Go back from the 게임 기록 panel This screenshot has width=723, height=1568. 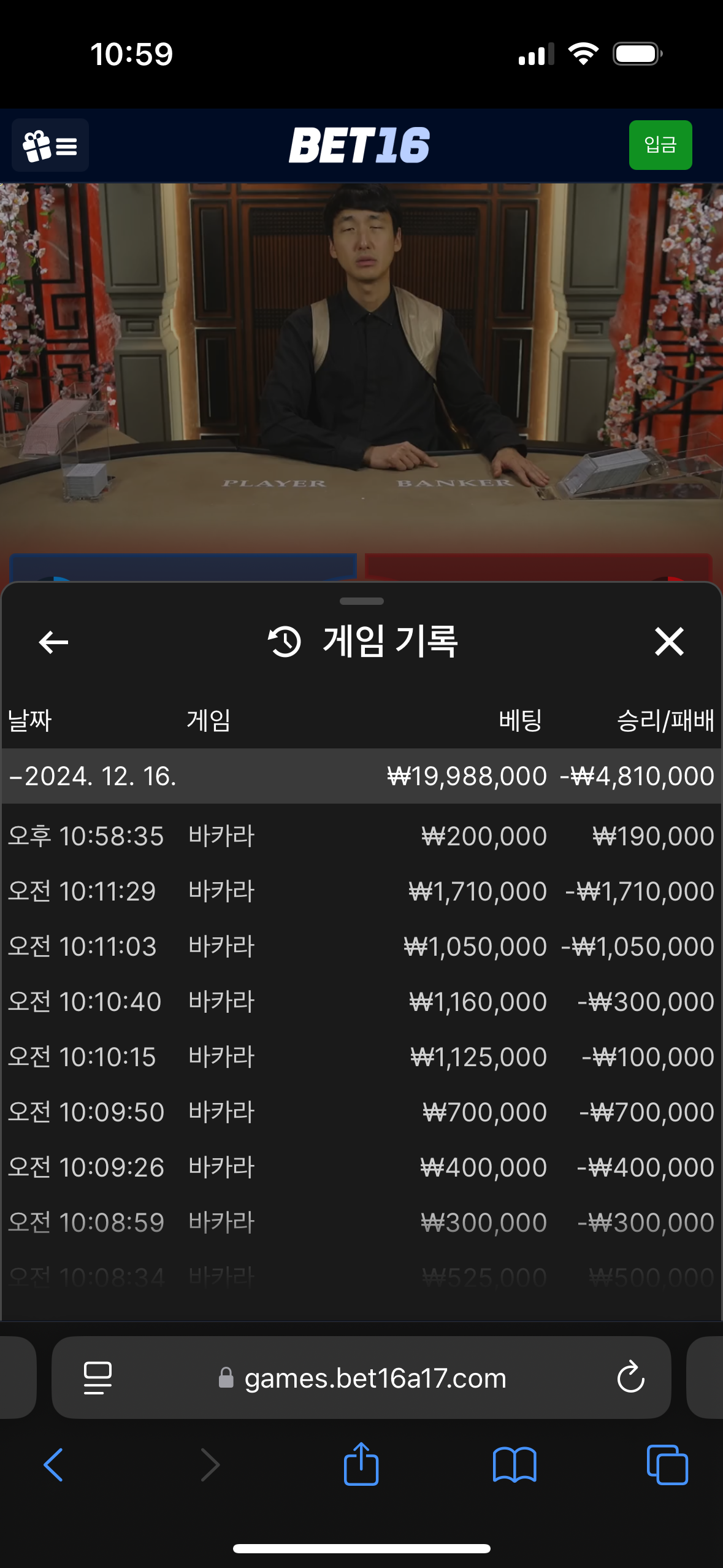click(53, 642)
